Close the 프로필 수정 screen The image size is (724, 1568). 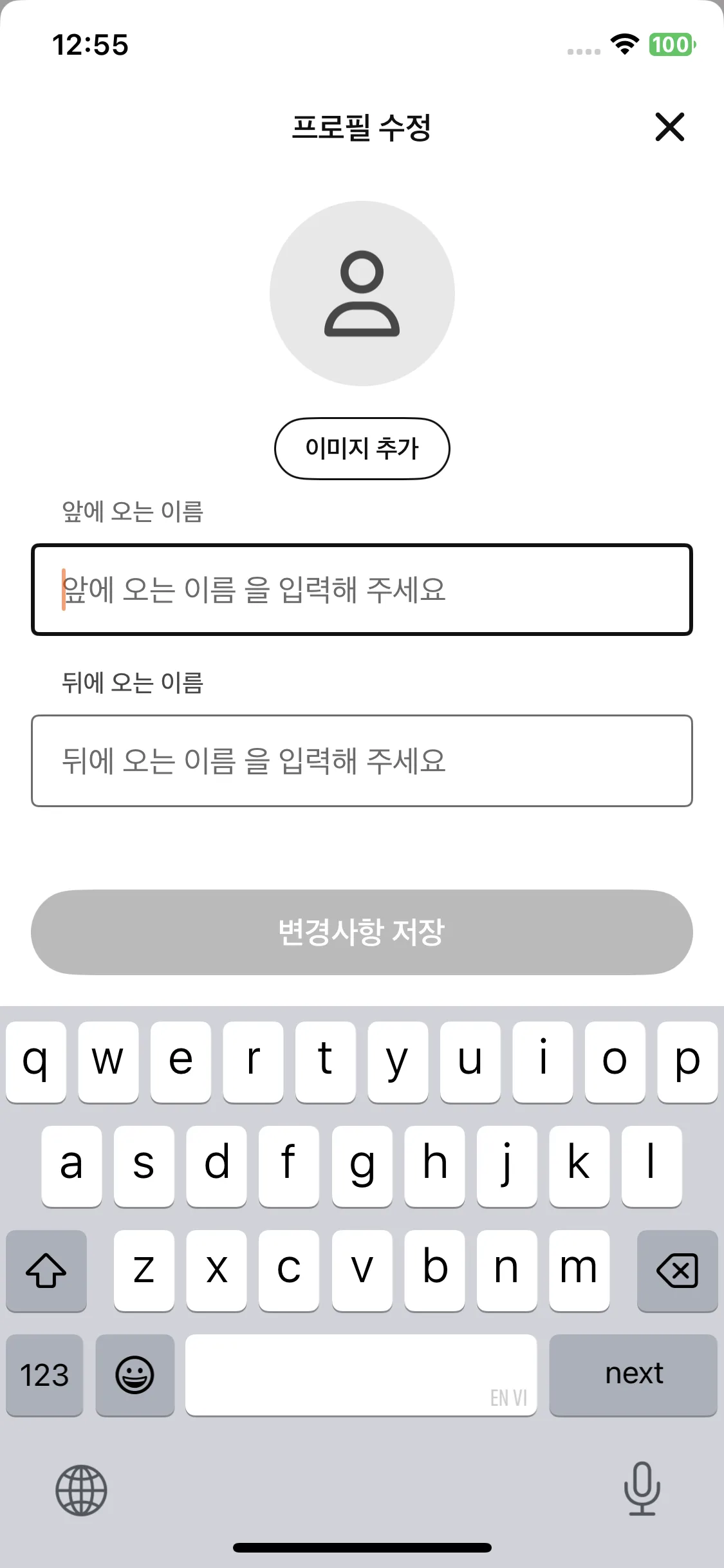pos(669,127)
